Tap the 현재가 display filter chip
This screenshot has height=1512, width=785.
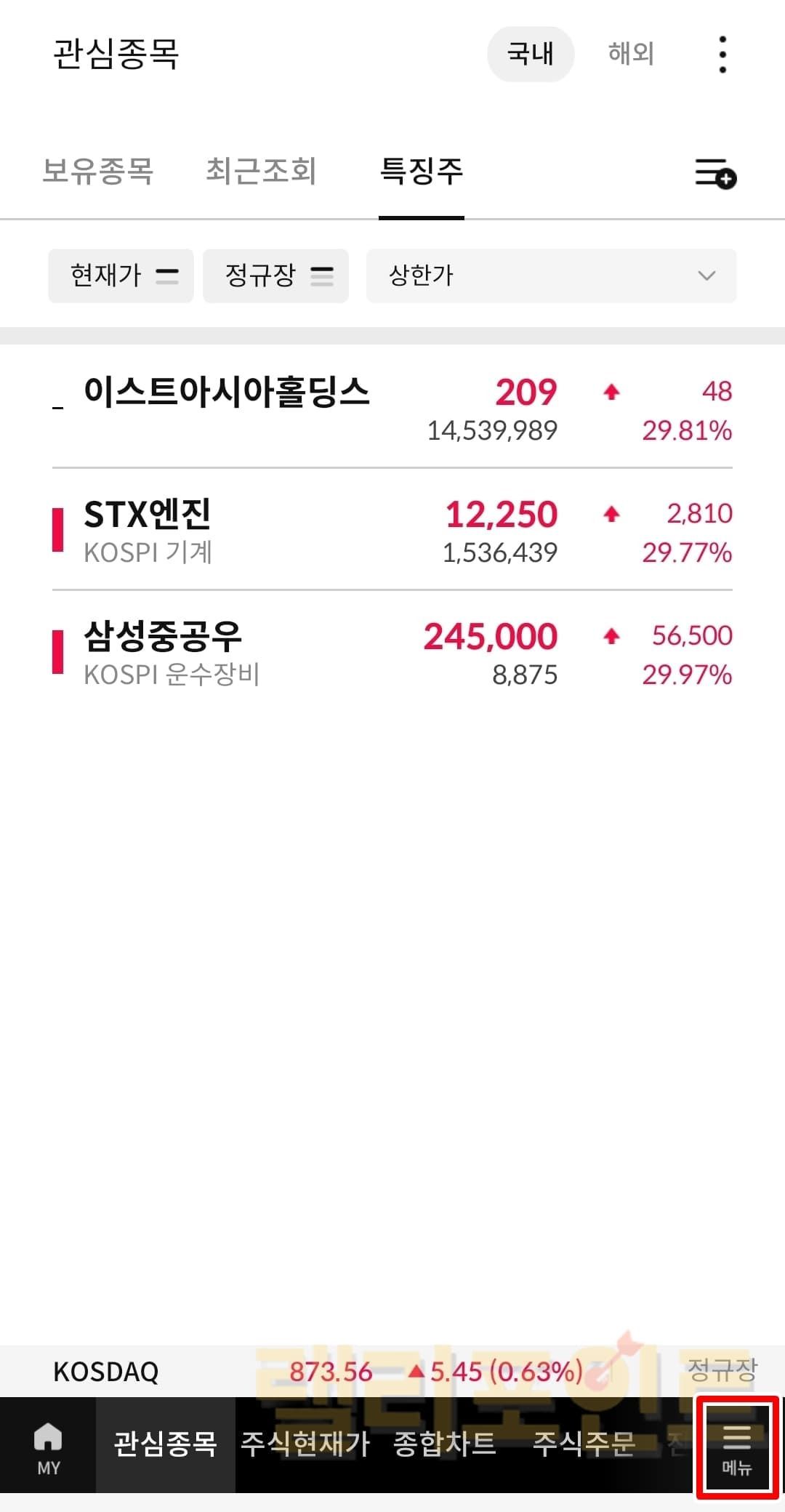[x=121, y=276]
